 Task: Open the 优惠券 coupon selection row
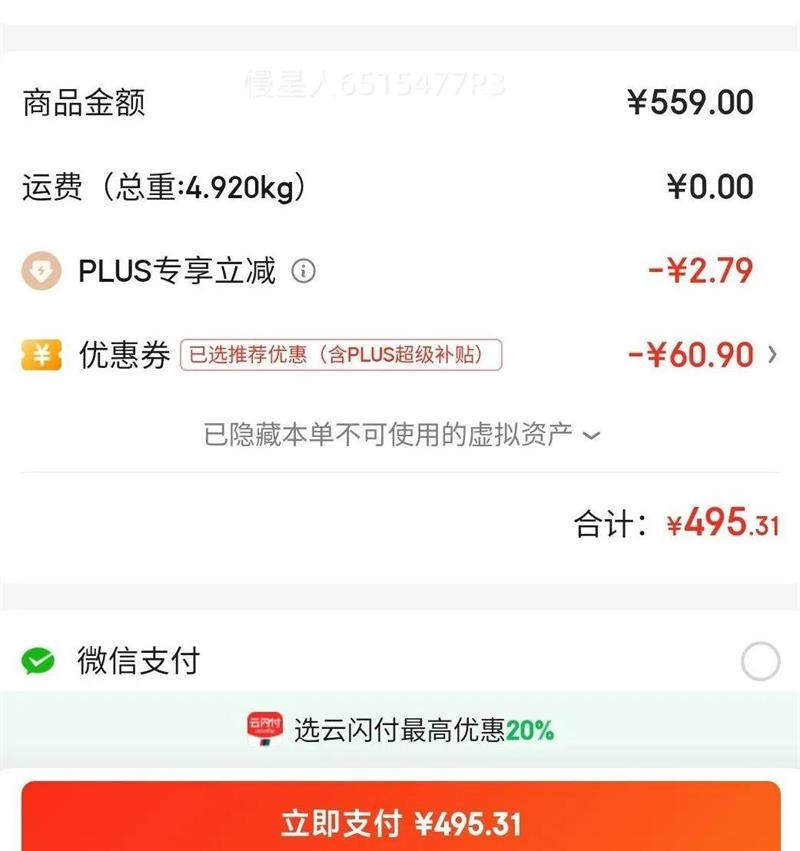[x=400, y=355]
